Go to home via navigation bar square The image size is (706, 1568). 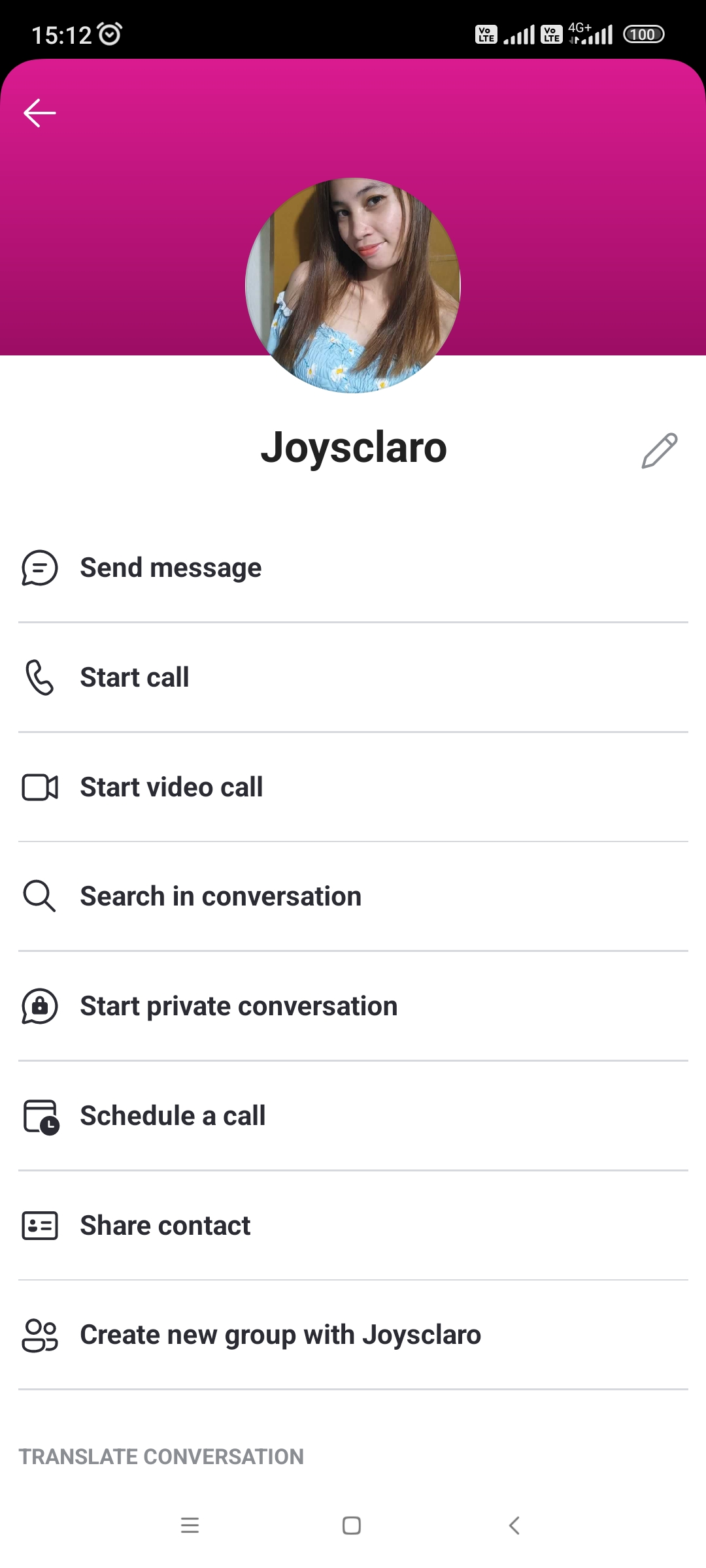pyautogui.click(x=352, y=1526)
